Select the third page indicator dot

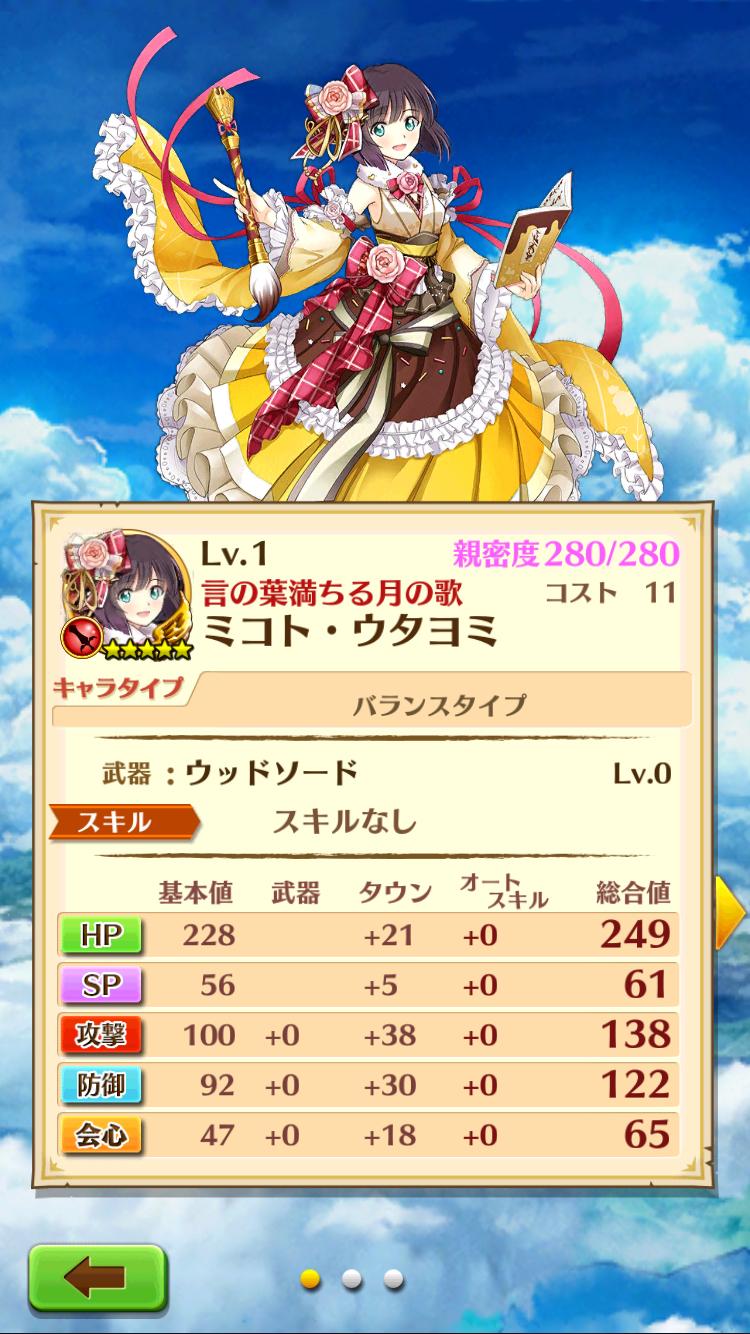tap(393, 1278)
